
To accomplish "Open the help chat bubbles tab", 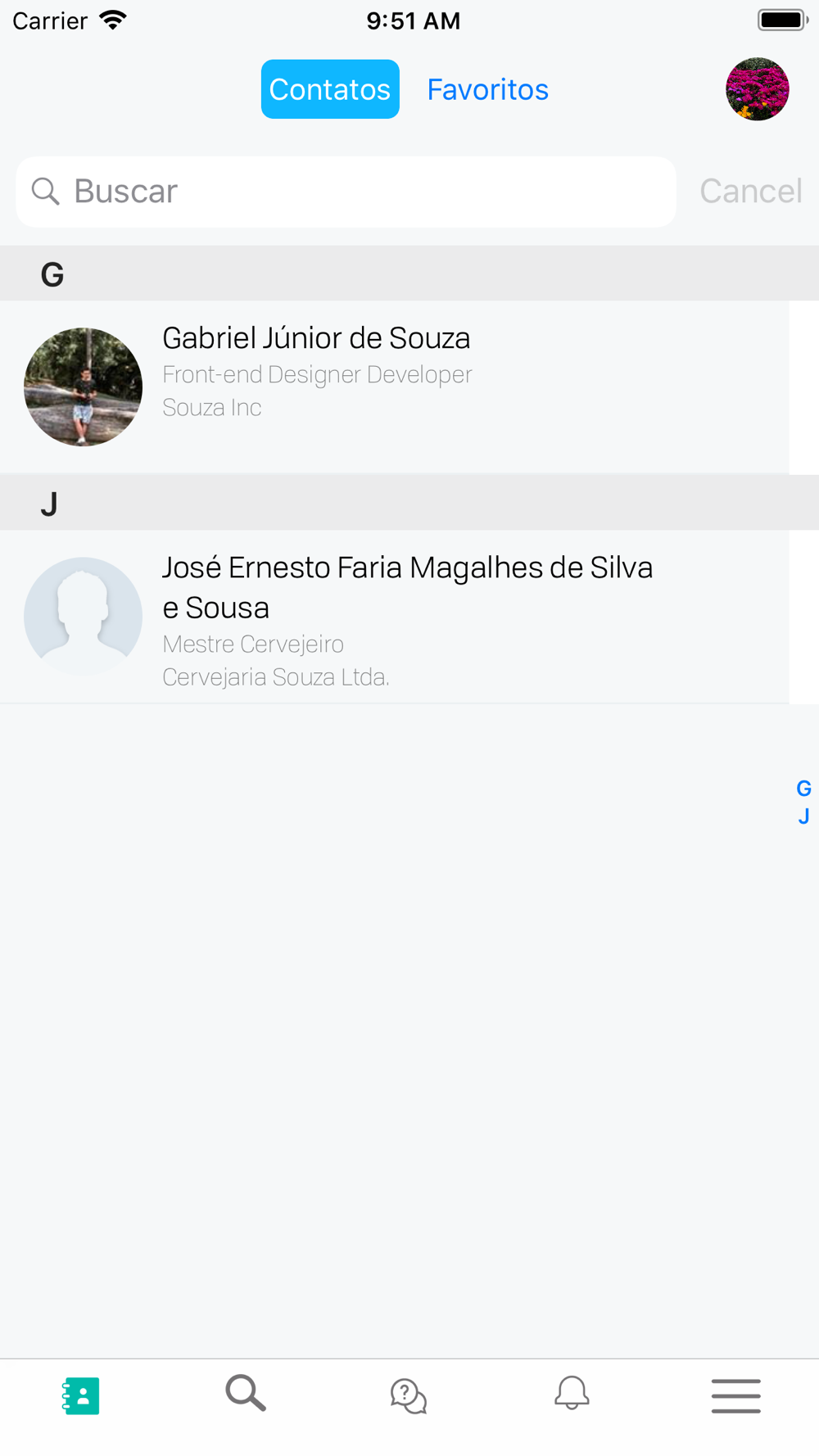I will click(x=409, y=1396).
